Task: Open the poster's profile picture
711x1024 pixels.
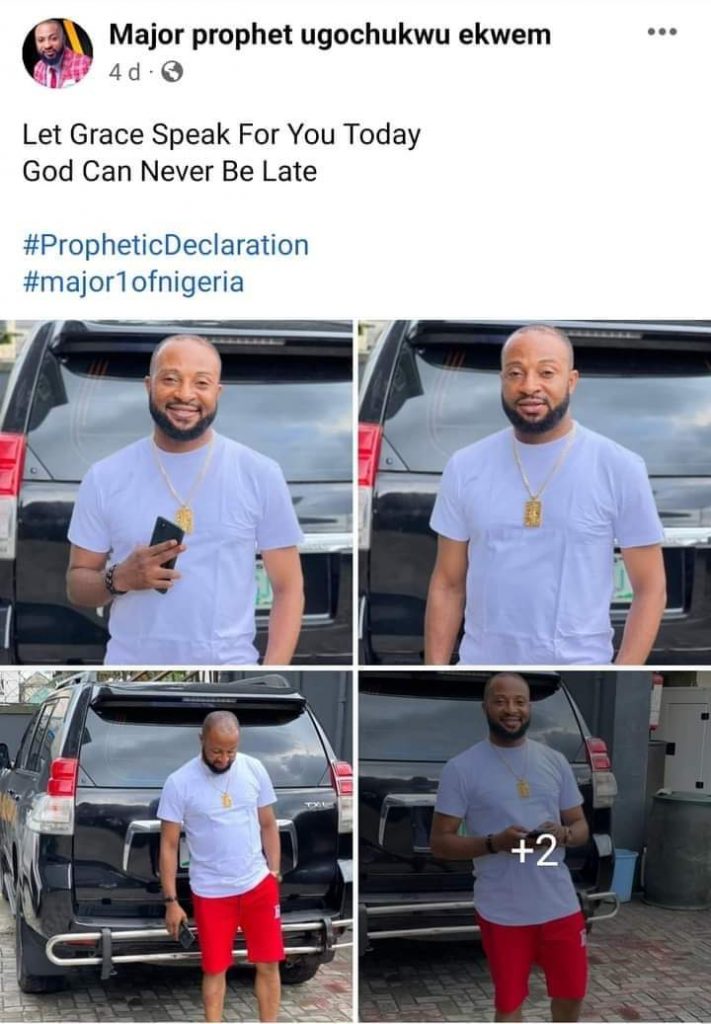Action: (57, 53)
